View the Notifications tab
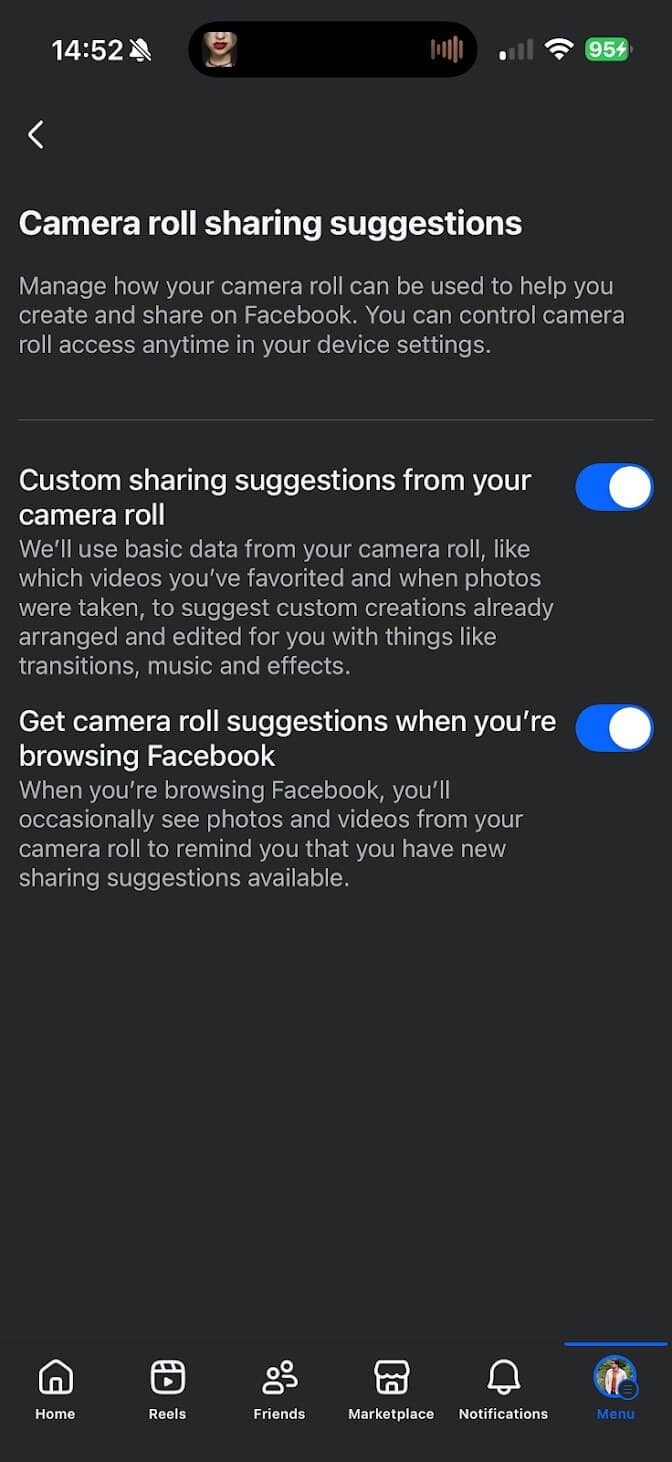 click(x=503, y=1388)
